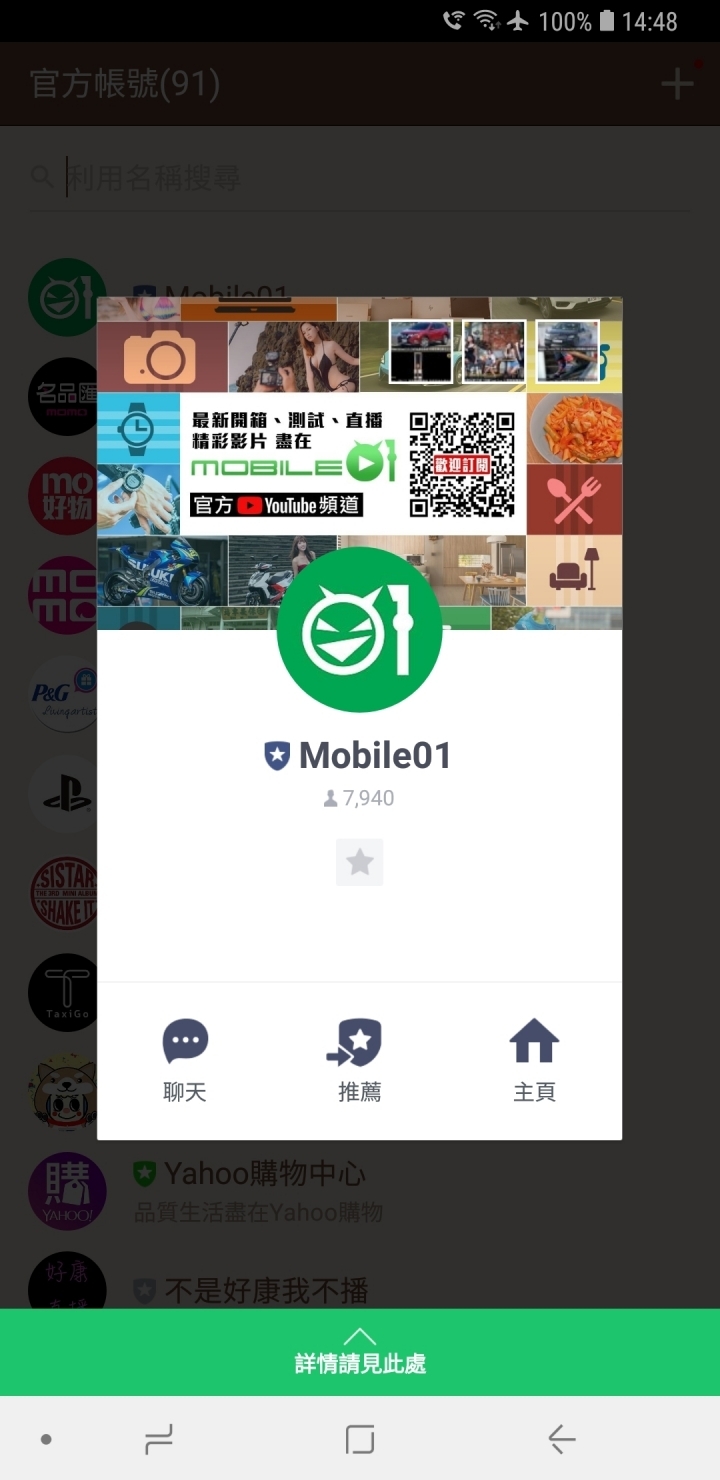Open chat with Mobile01

(185, 1060)
